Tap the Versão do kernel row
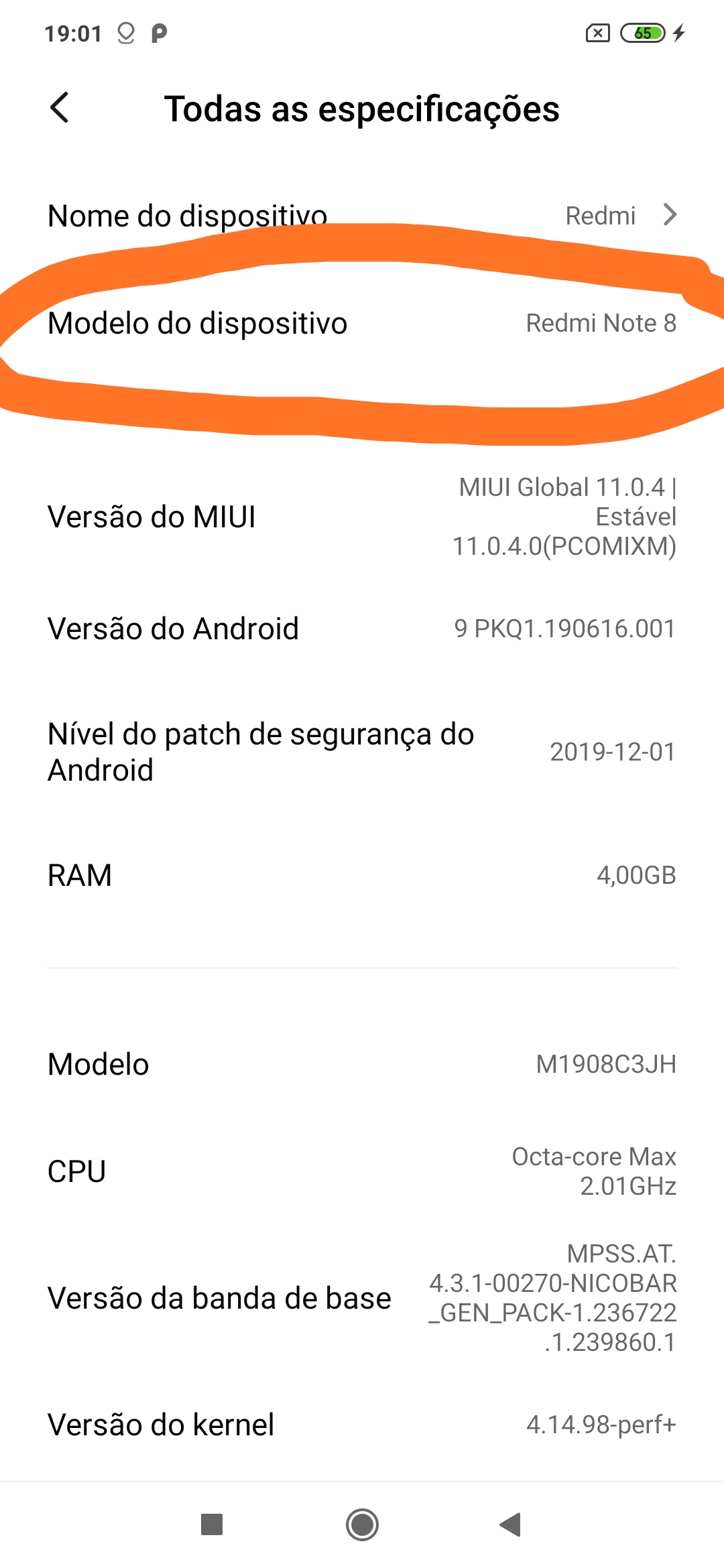The image size is (724, 1568). (362, 1425)
